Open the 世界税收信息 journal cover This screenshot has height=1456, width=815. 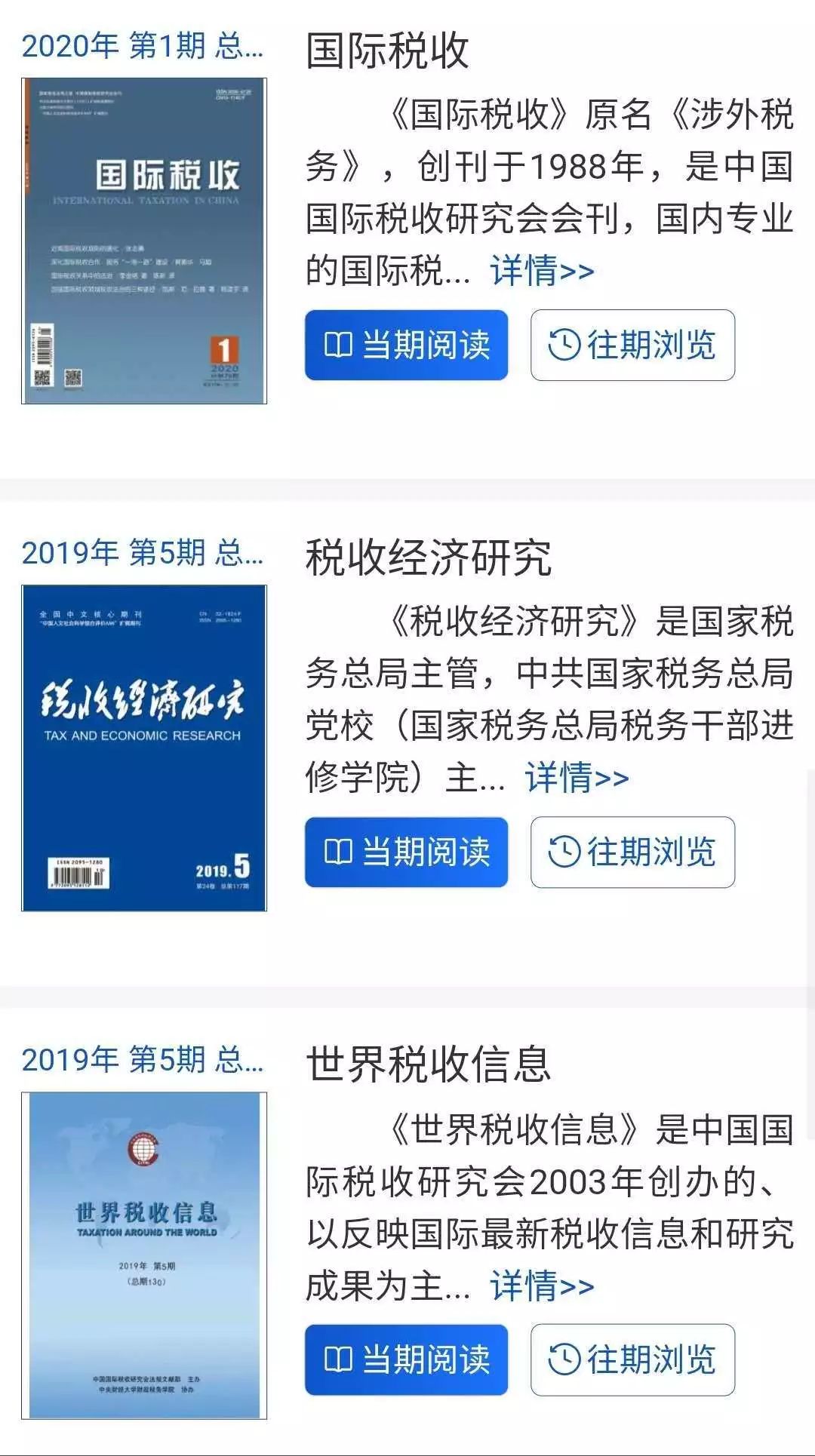click(x=144, y=1255)
